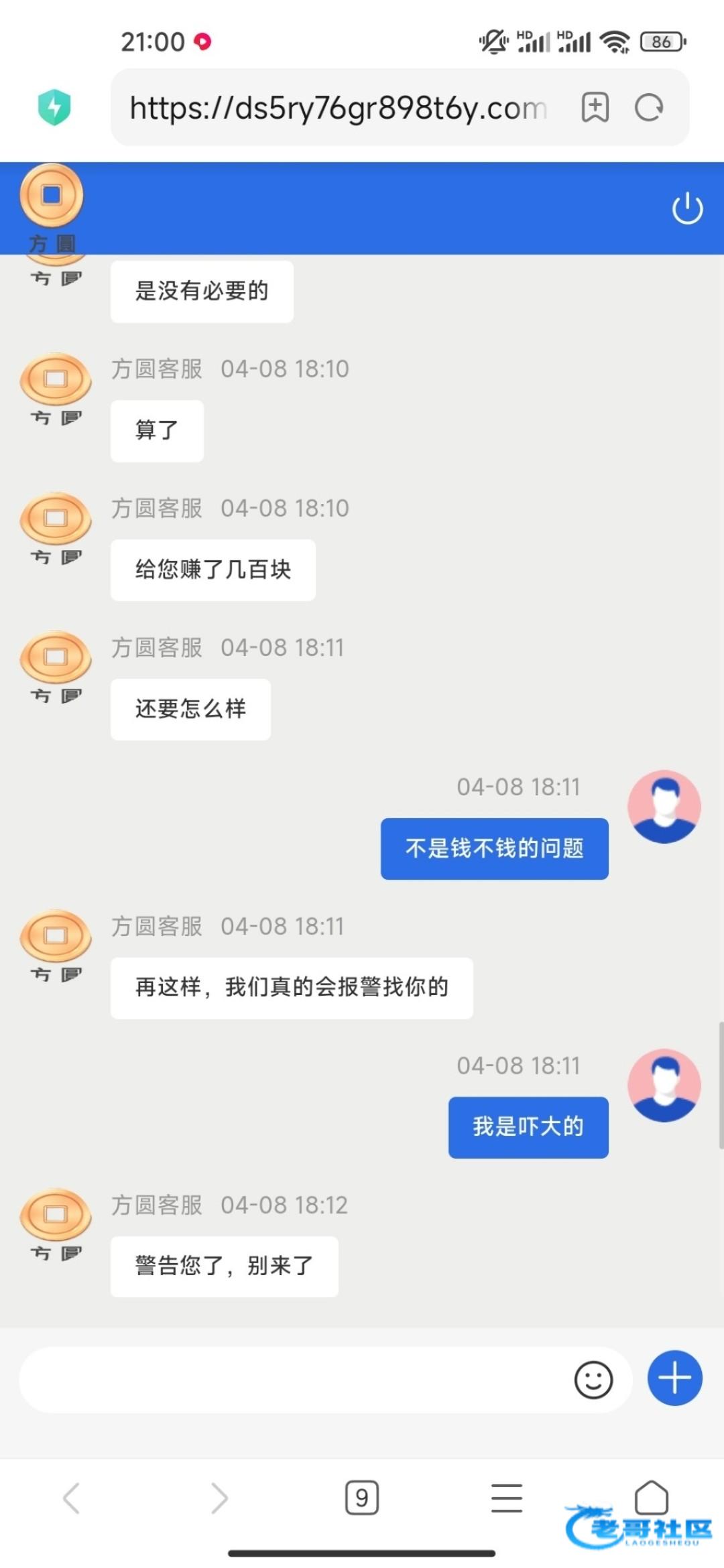Open the tab switcher showing 9 tabs
Image resolution: width=724 pixels, height=1568 pixels.
point(362,1498)
